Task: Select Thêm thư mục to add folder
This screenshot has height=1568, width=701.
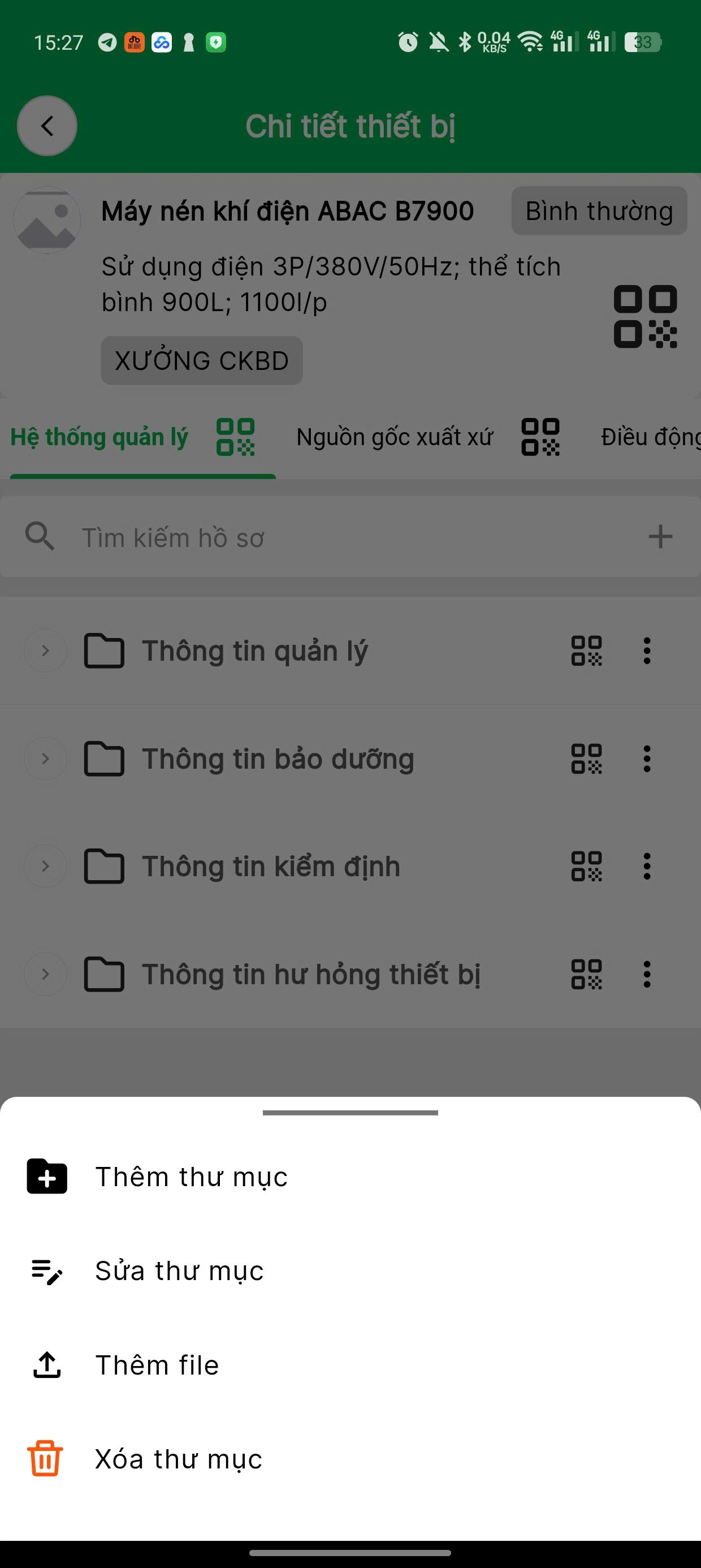Action: (x=191, y=1176)
